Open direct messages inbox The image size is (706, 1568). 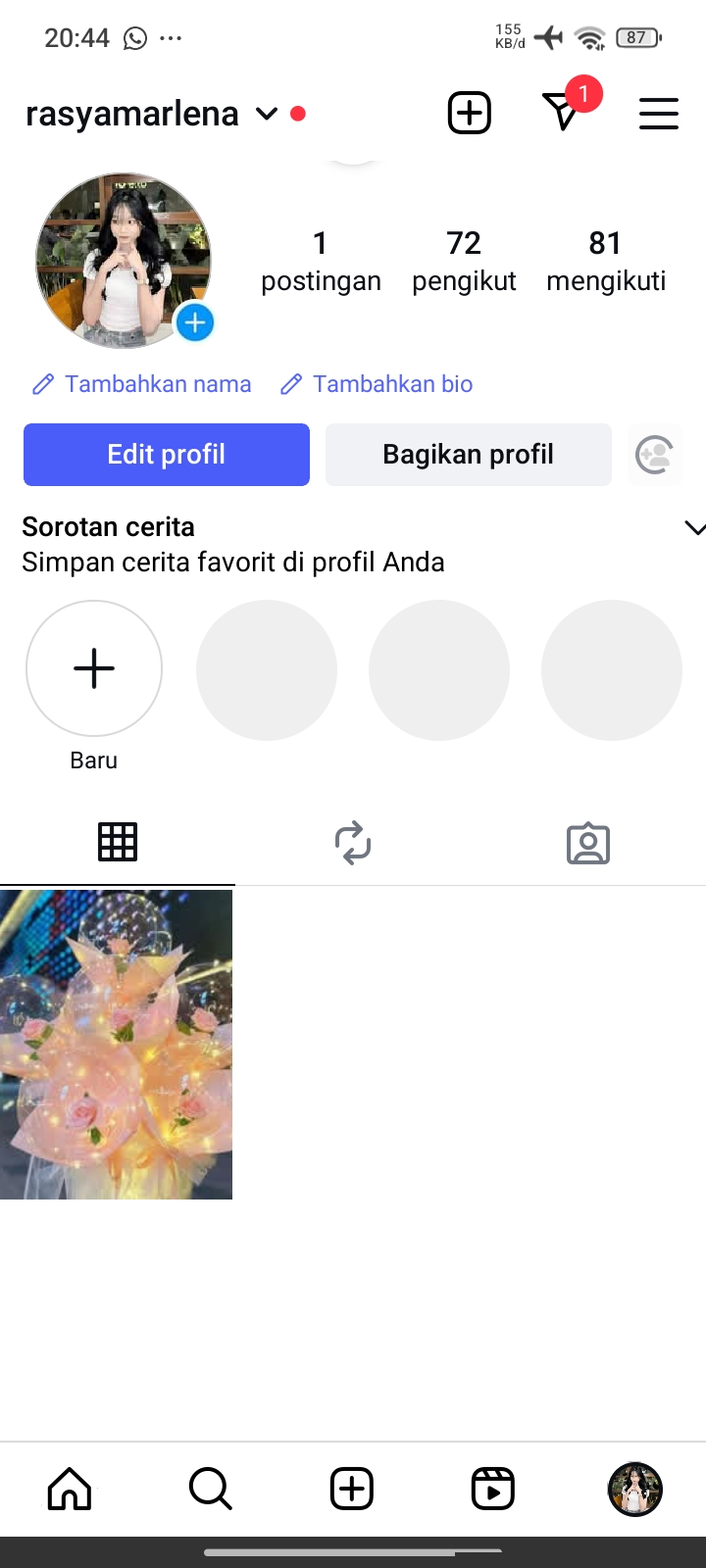click(562, 112)
